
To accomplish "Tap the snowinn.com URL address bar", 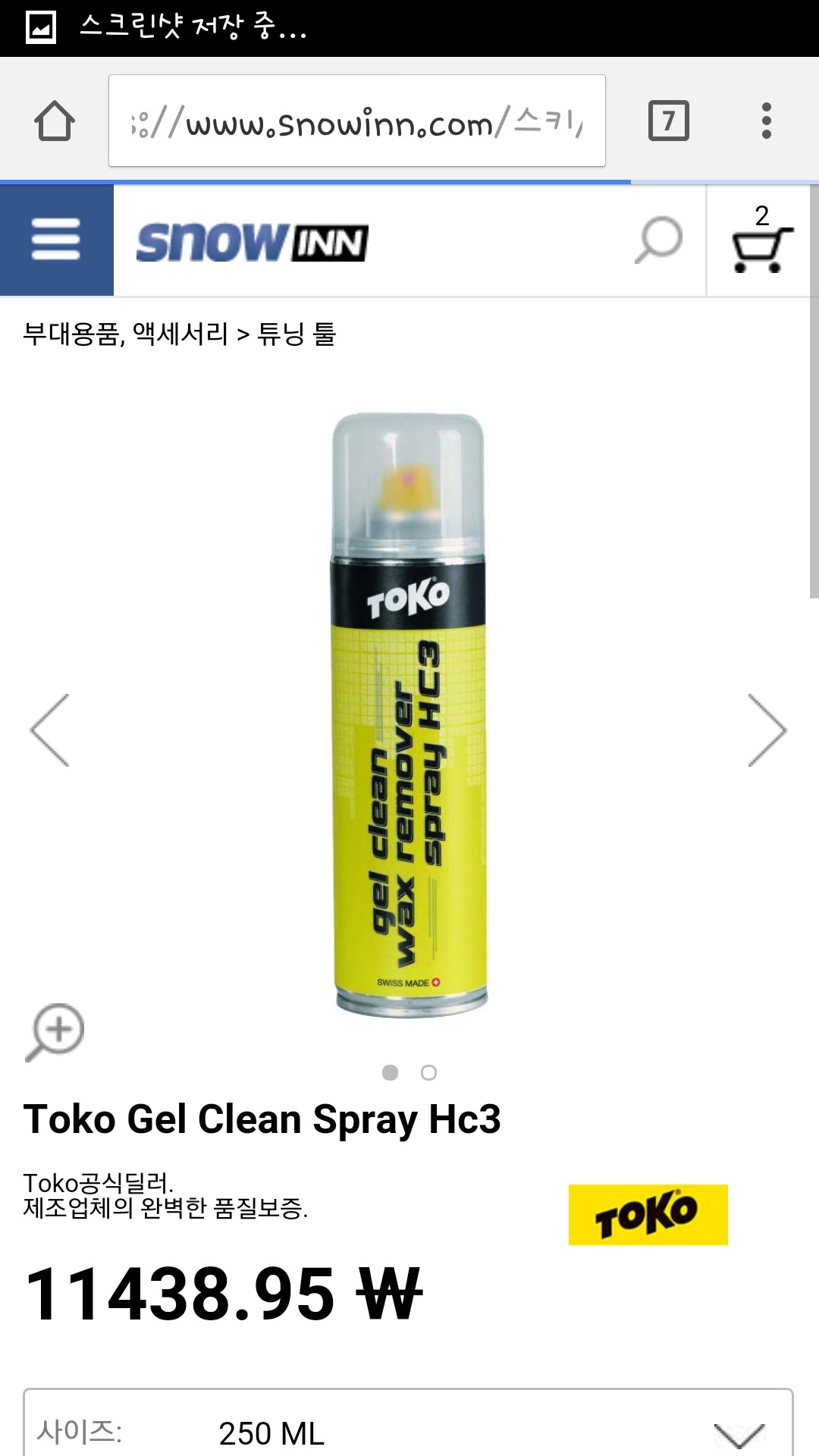I will (356, 121).
